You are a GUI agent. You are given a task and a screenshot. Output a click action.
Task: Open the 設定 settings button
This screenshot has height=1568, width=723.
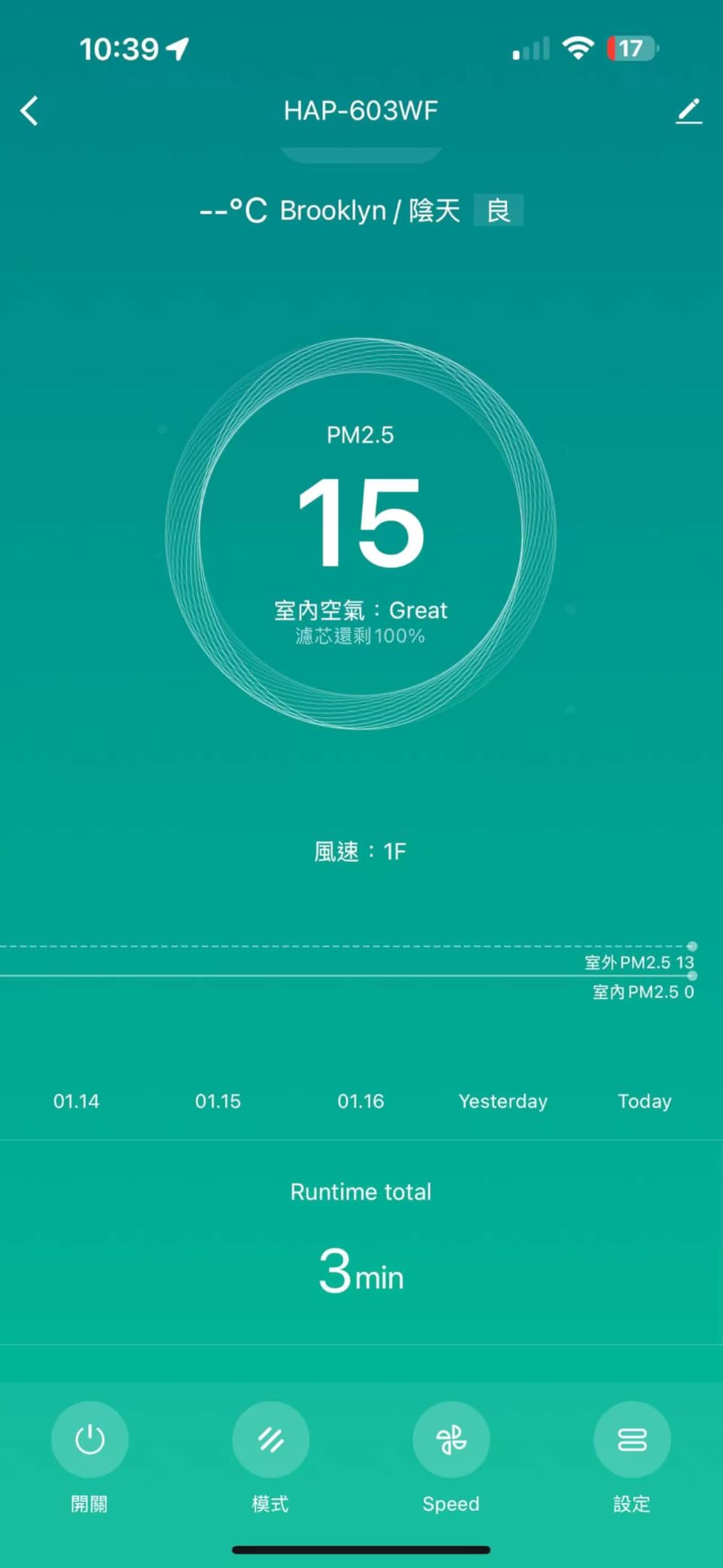632,1439
